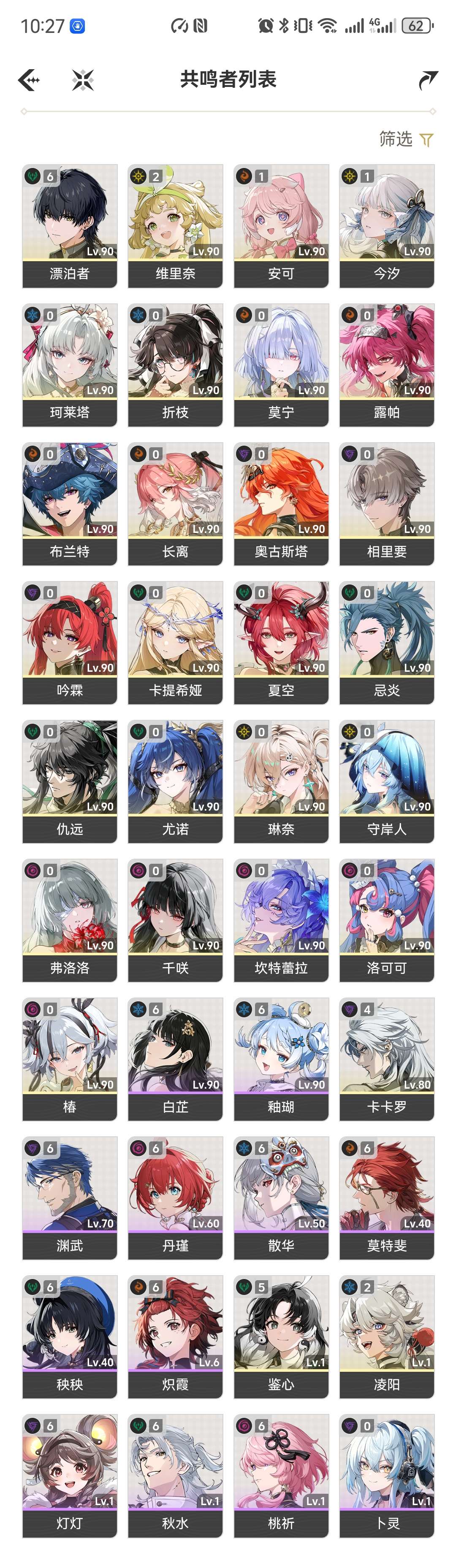Open the 筛选 filter

tap(405, 139)
